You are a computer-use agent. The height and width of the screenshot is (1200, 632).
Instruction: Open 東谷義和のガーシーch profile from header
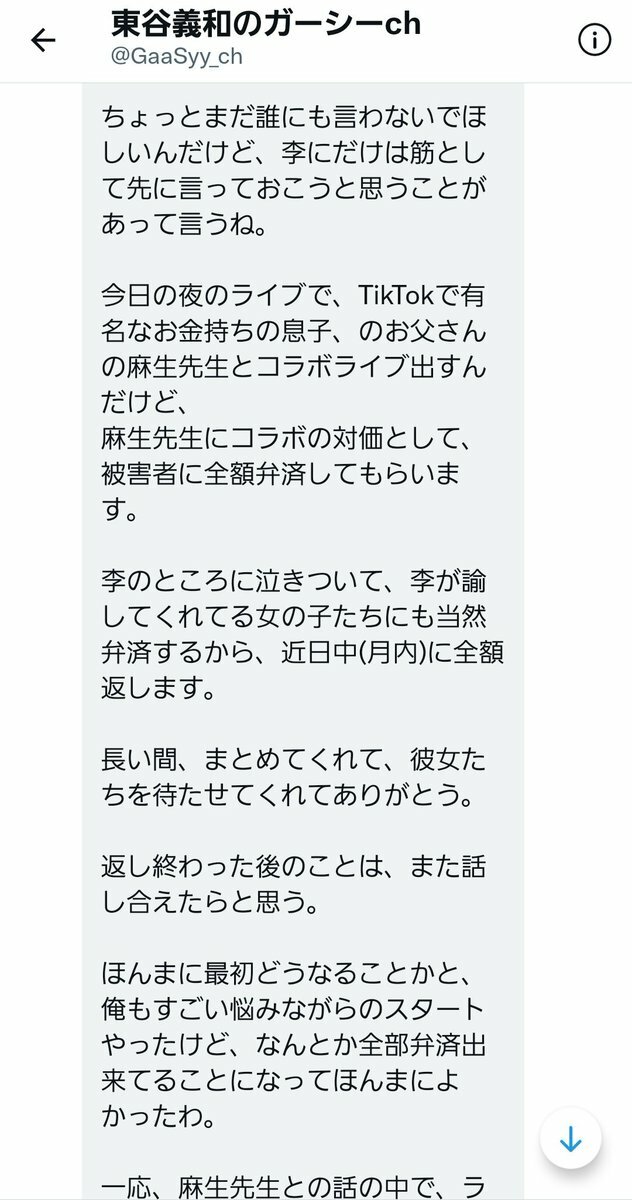click(265, 24)
